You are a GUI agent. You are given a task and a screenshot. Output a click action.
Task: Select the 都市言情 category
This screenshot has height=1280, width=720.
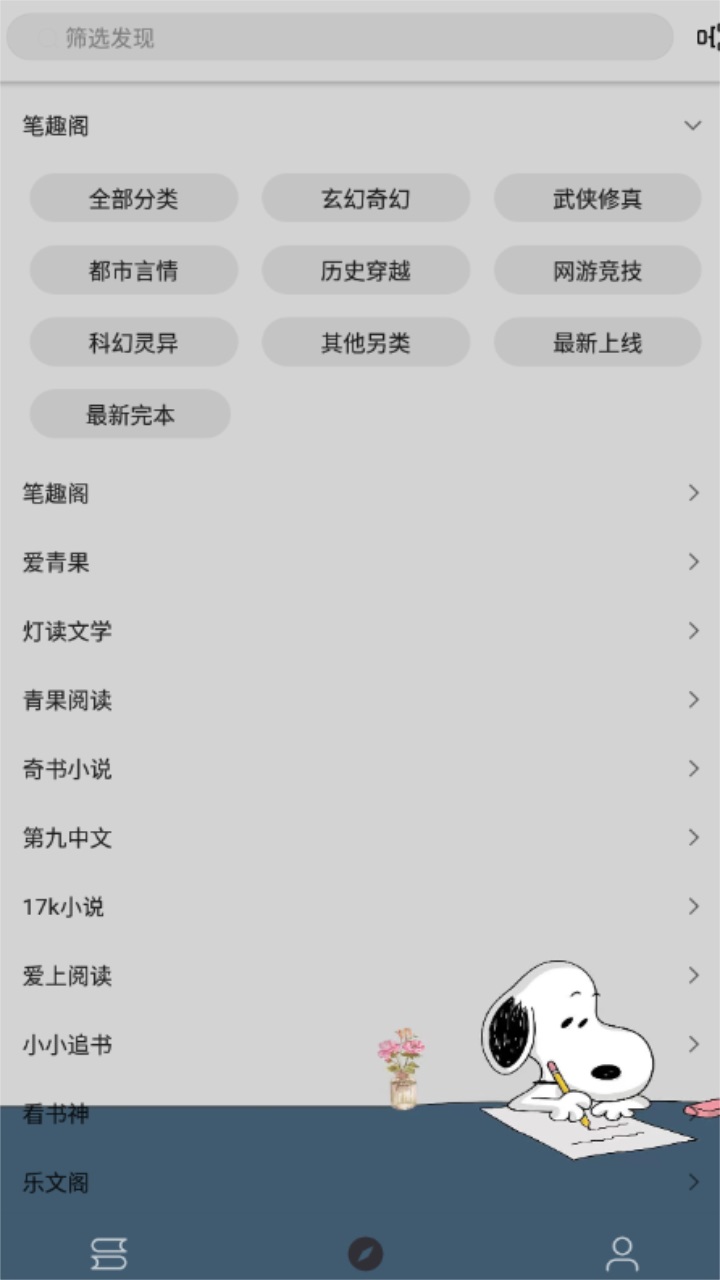[133, 270]
